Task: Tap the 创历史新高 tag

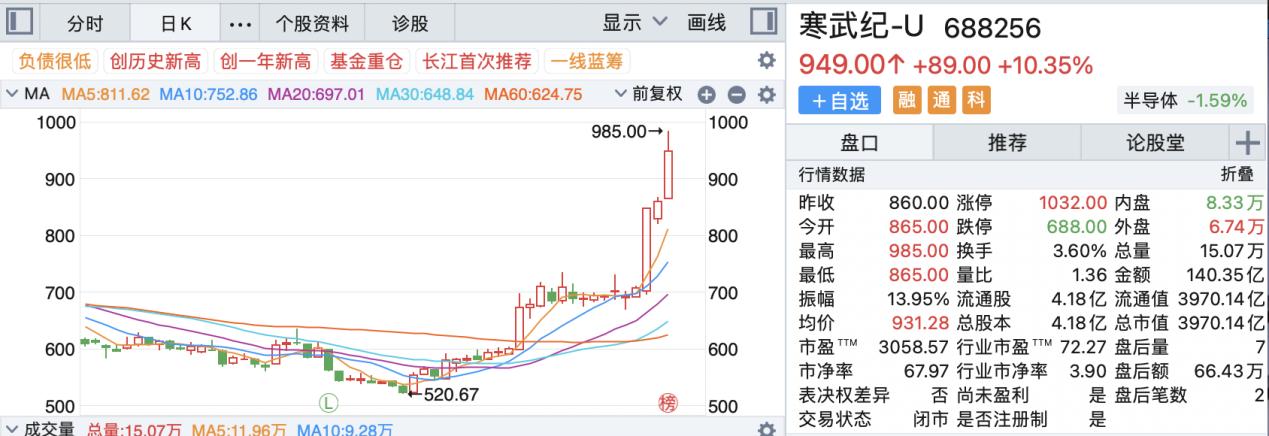Action: [156, 61]
